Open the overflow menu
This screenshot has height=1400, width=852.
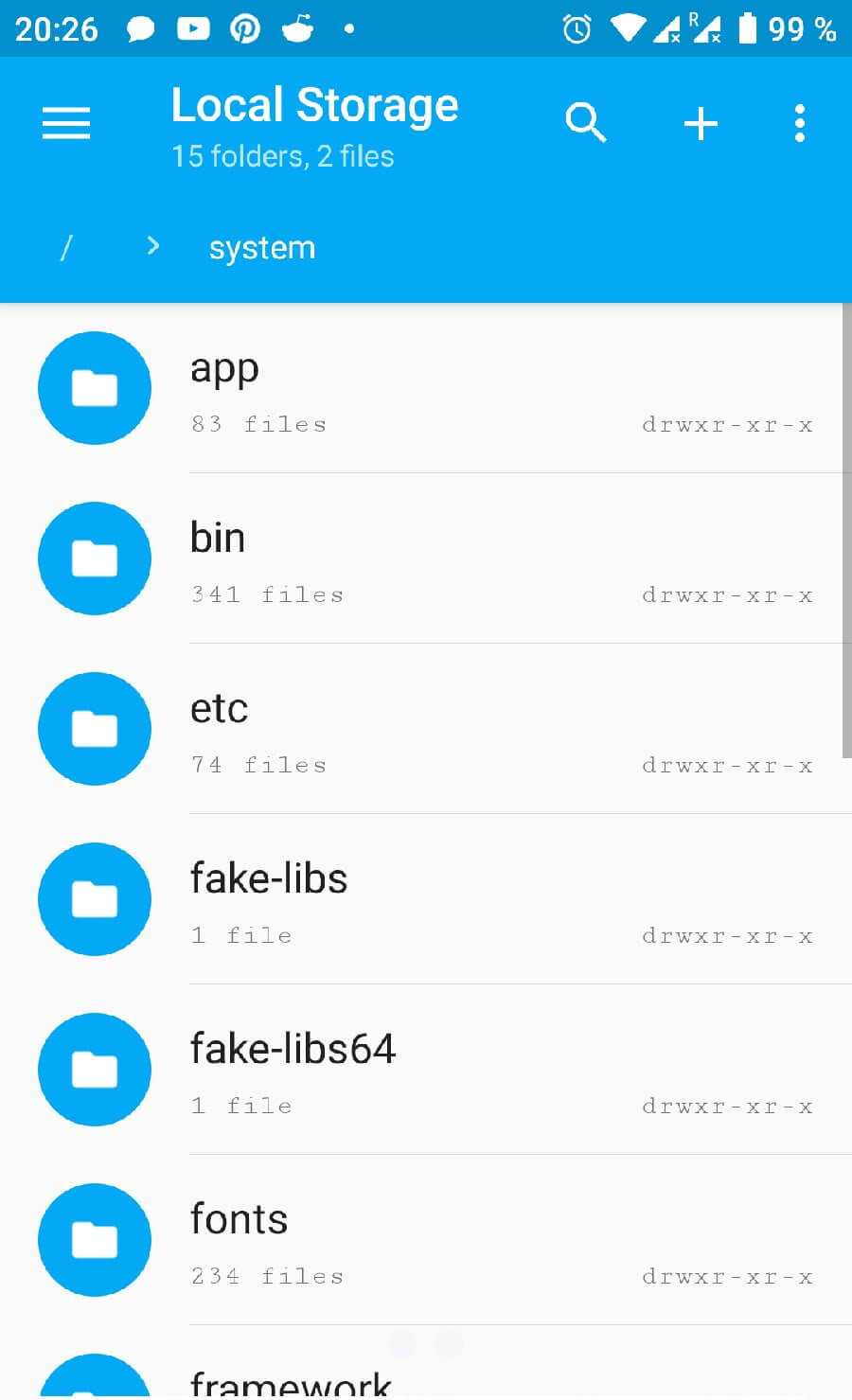[x=800, y=124]
